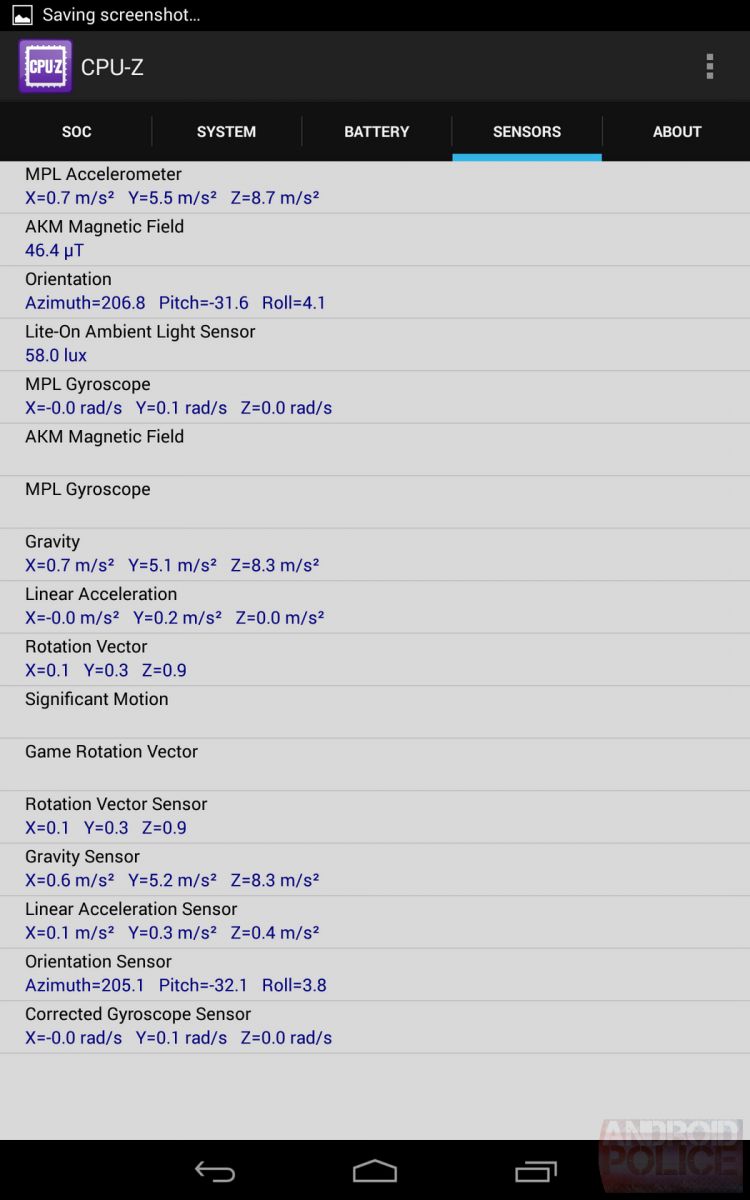Open the BATTERY tab
750x1200 pixels.
click(x=377, y=131)
